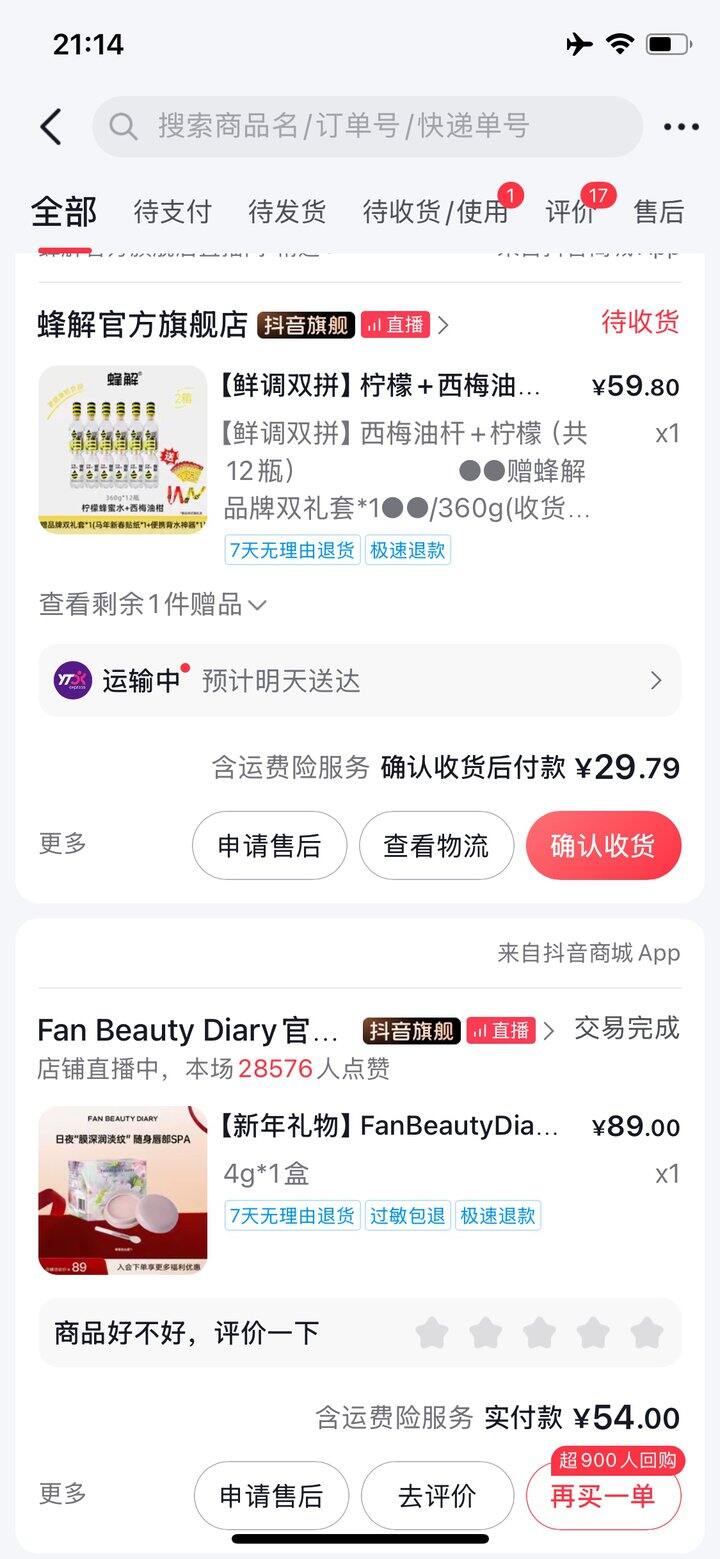Give five stars to the Fan Beauty product
Screen dimensions: 720x1559
[648, 1332]
